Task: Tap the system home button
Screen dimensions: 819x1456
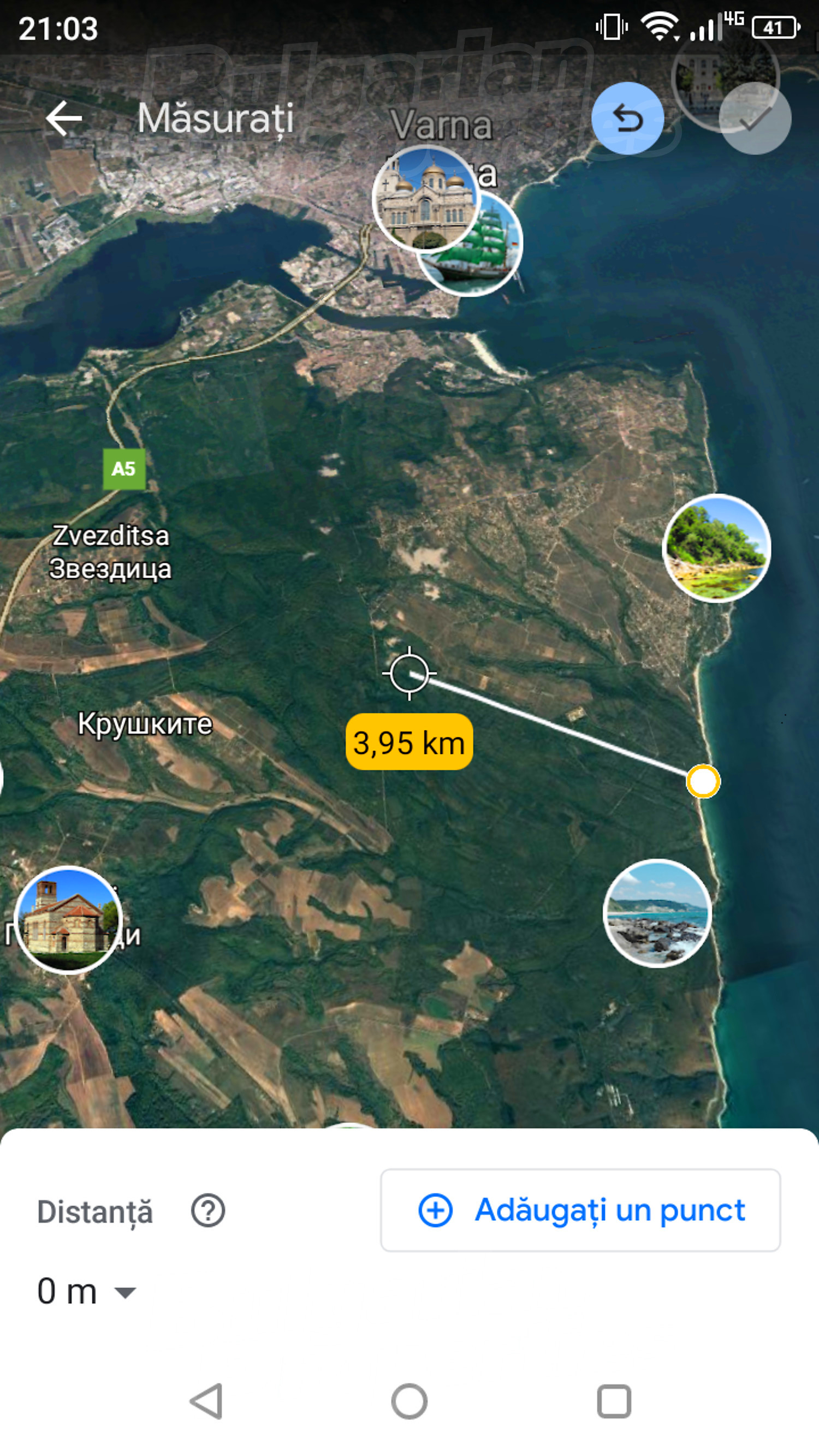Action: 409,1401
